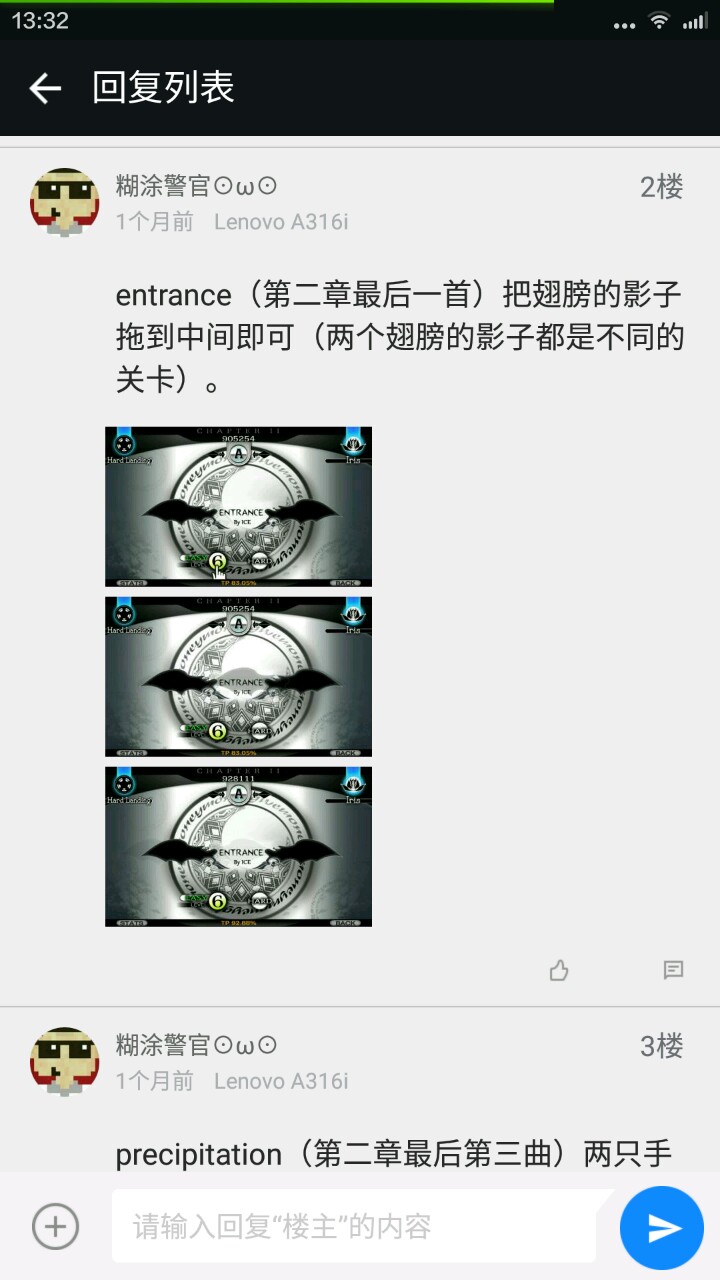Open the first Entrance screenshot in 2楼
The image size is (720, 1280).
point(238,506)
